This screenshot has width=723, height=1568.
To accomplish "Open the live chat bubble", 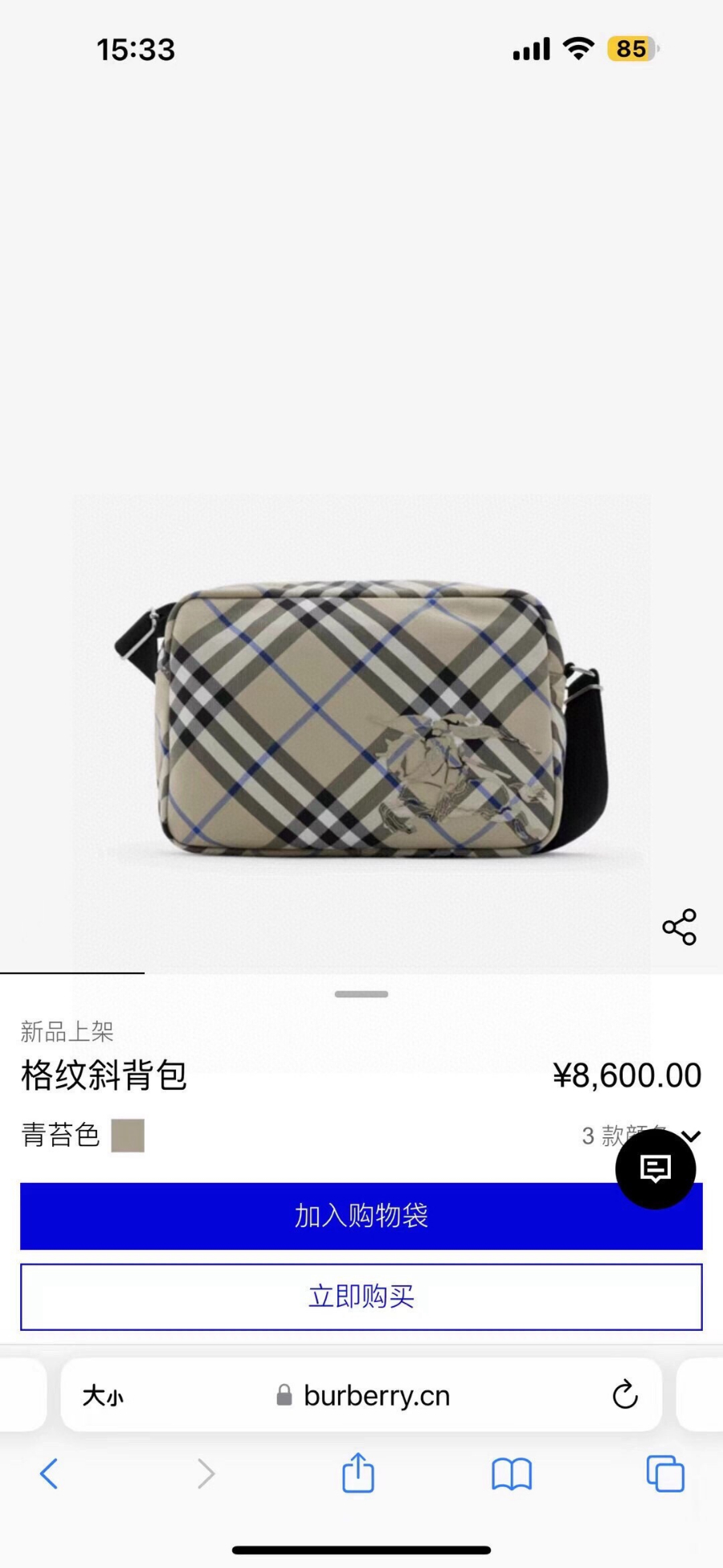I will (655, 1169).
